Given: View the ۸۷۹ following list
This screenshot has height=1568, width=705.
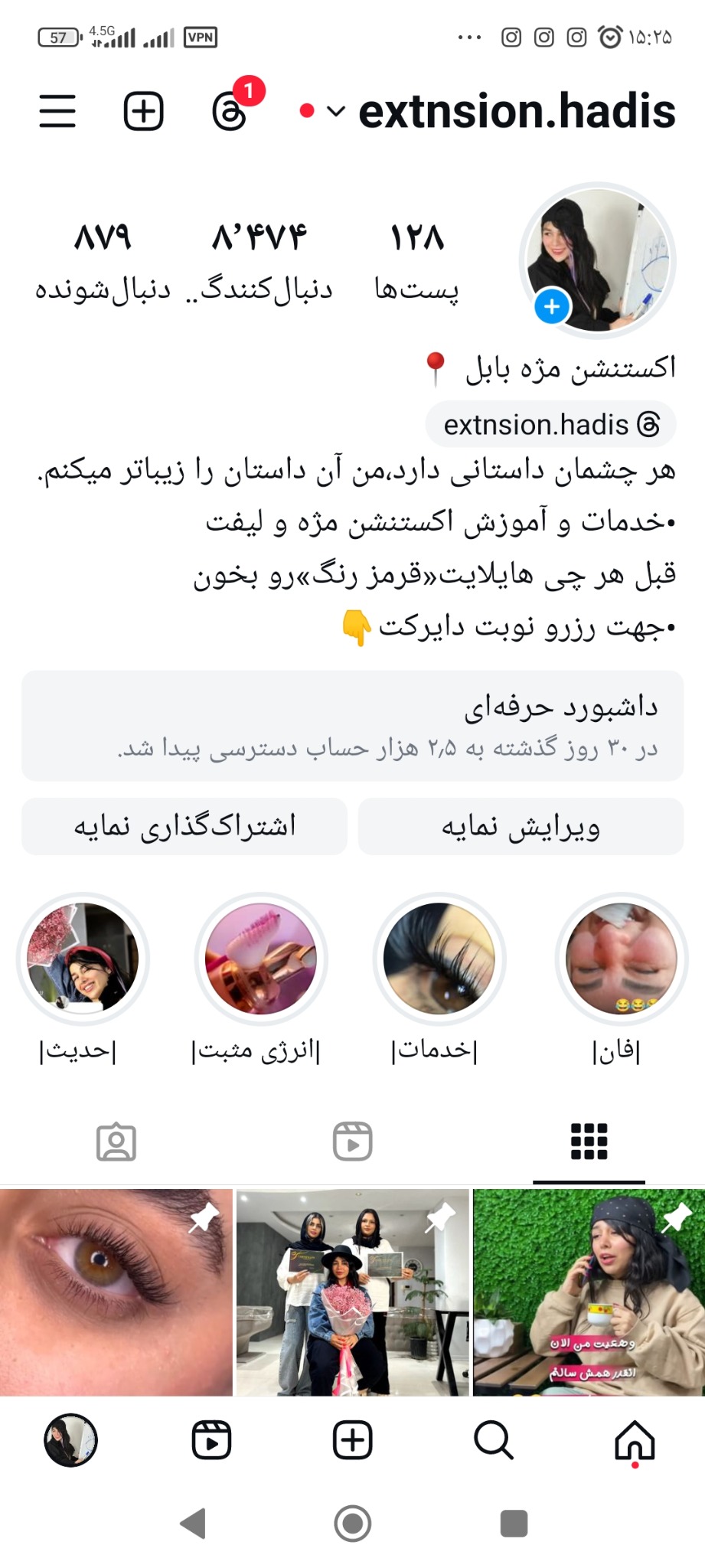Looking at the screenshot, I should (103, 259).
